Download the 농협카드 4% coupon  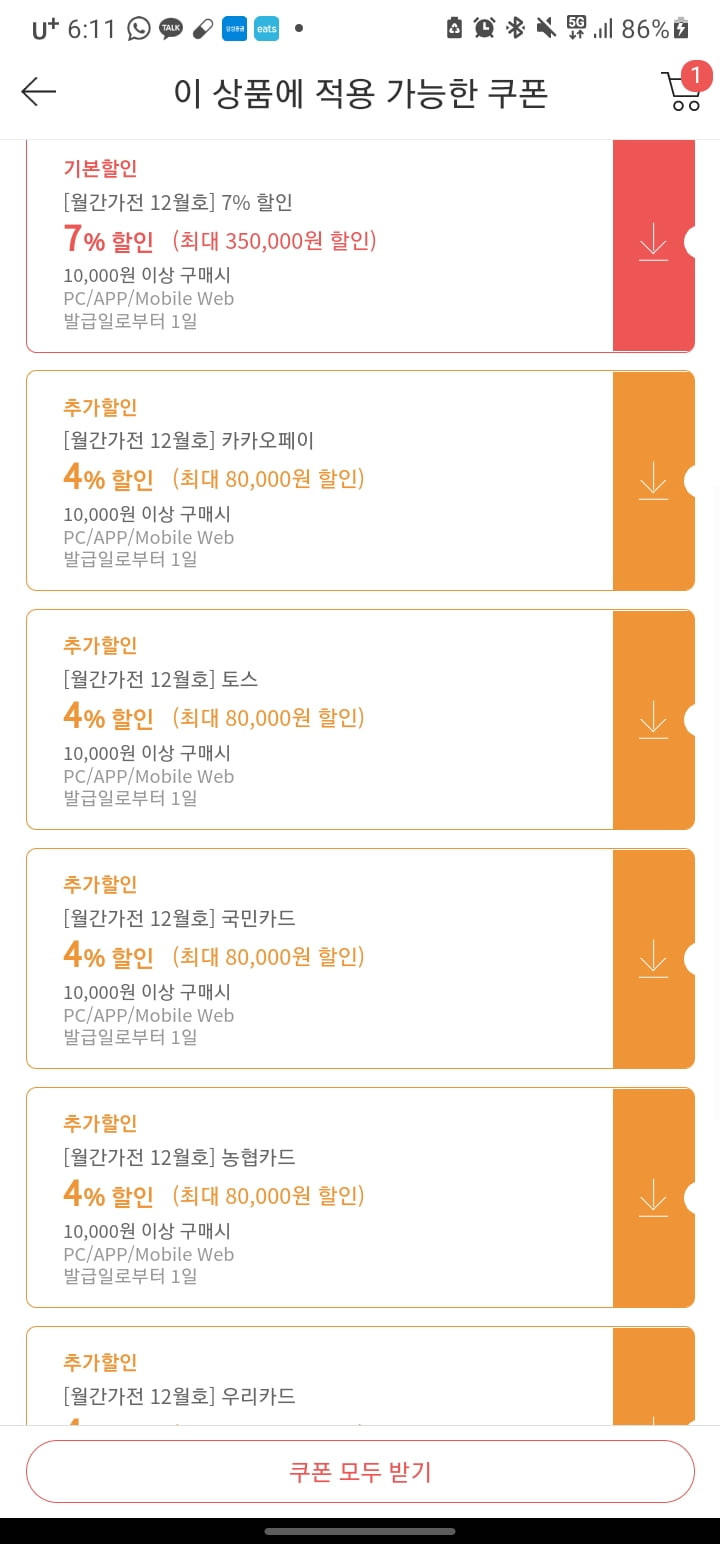tap(653, 1198)
